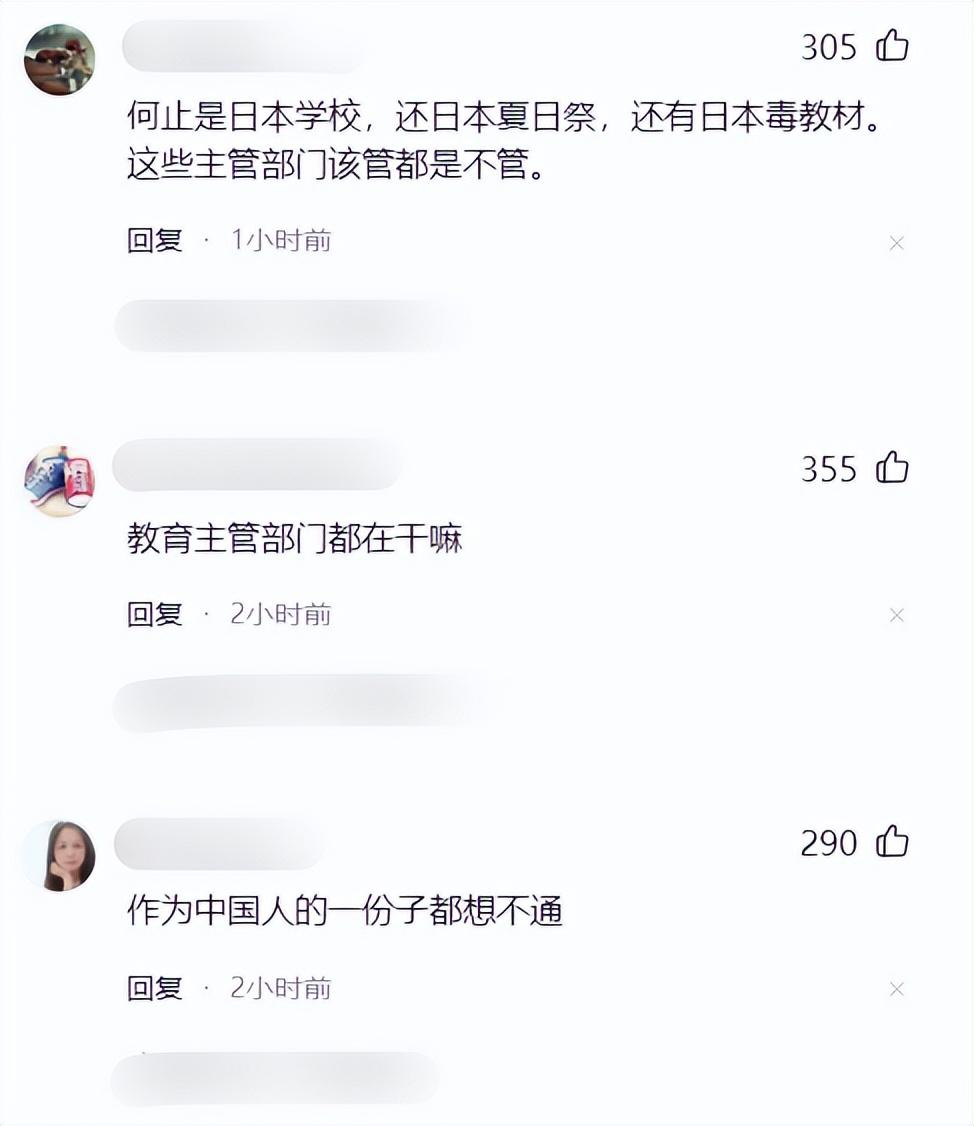974x1126 pixels.
Task: Open avatar of the 作为中国人 commenter
Action: [59, 855]
